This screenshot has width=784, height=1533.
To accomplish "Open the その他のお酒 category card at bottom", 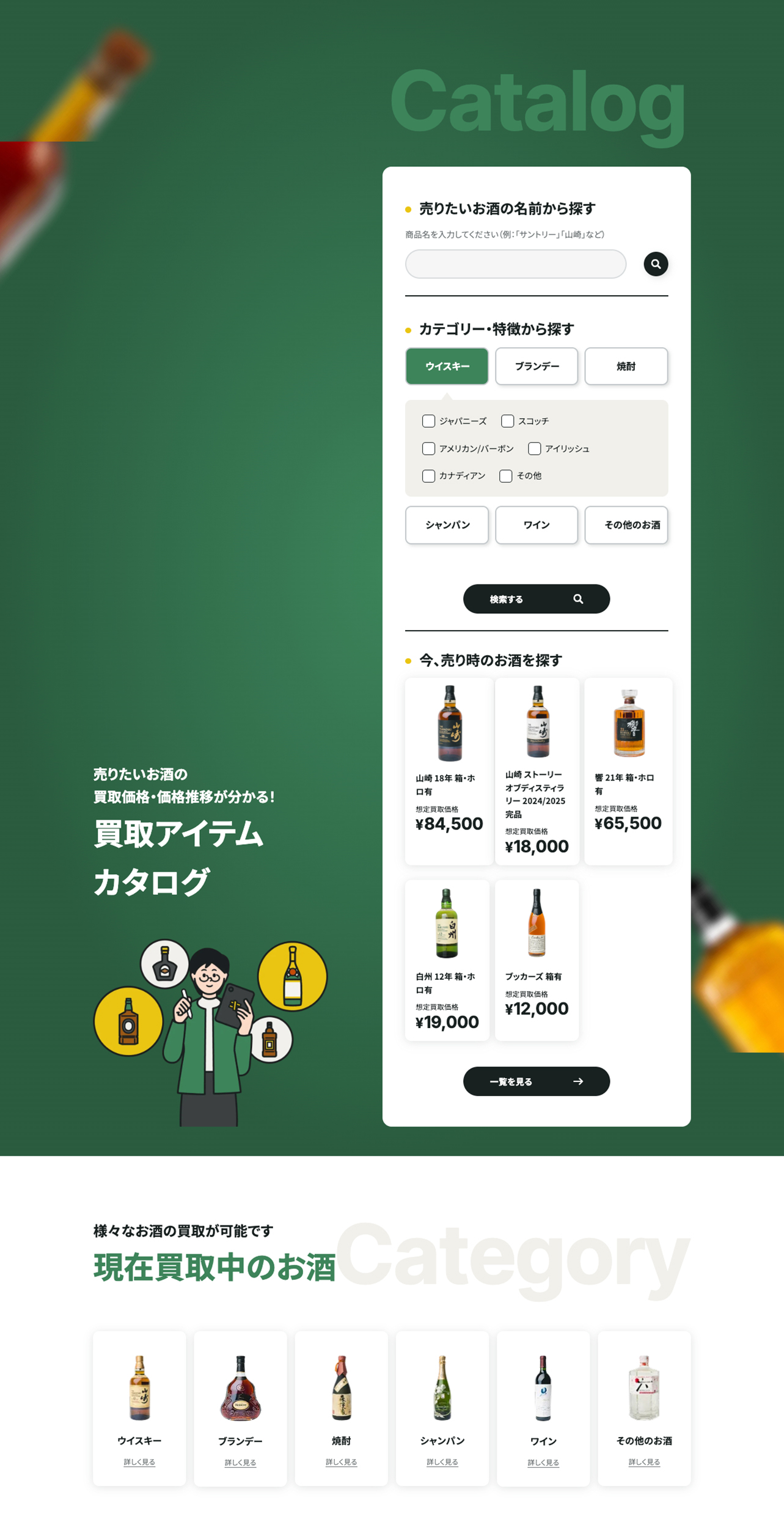I will point(643,1408).
